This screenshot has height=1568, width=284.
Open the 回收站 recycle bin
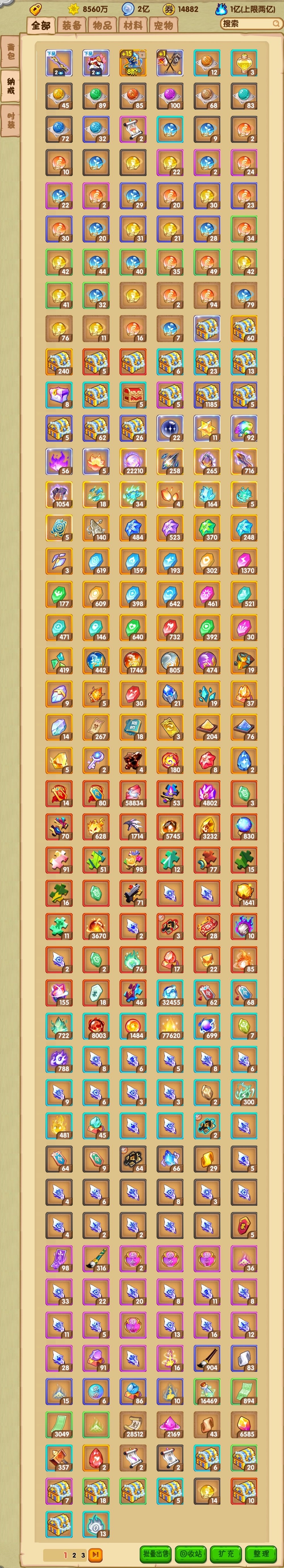(x=191, y=1554)
